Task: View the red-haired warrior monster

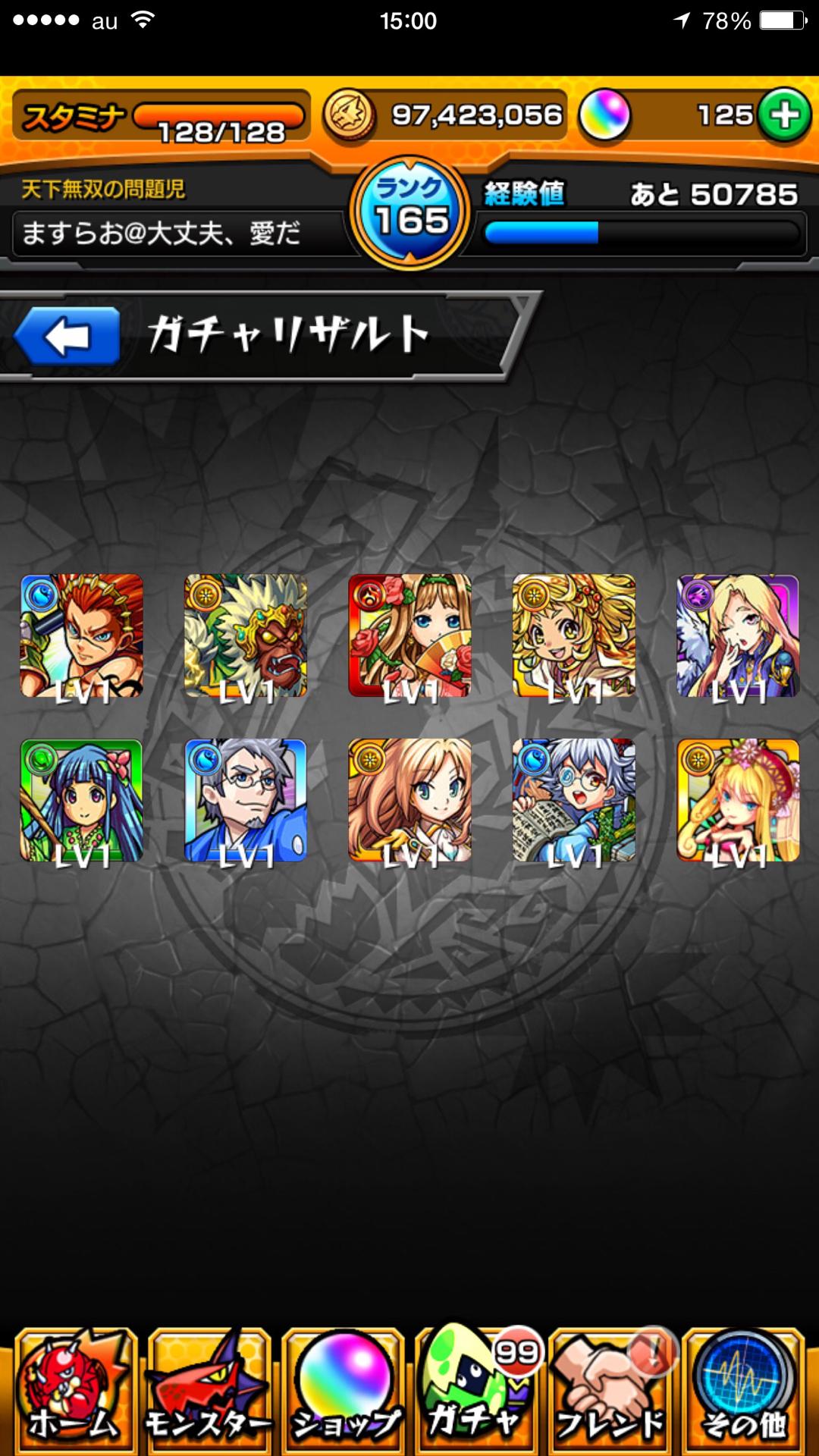Action: pyautogui.click(x=82, y=635)
